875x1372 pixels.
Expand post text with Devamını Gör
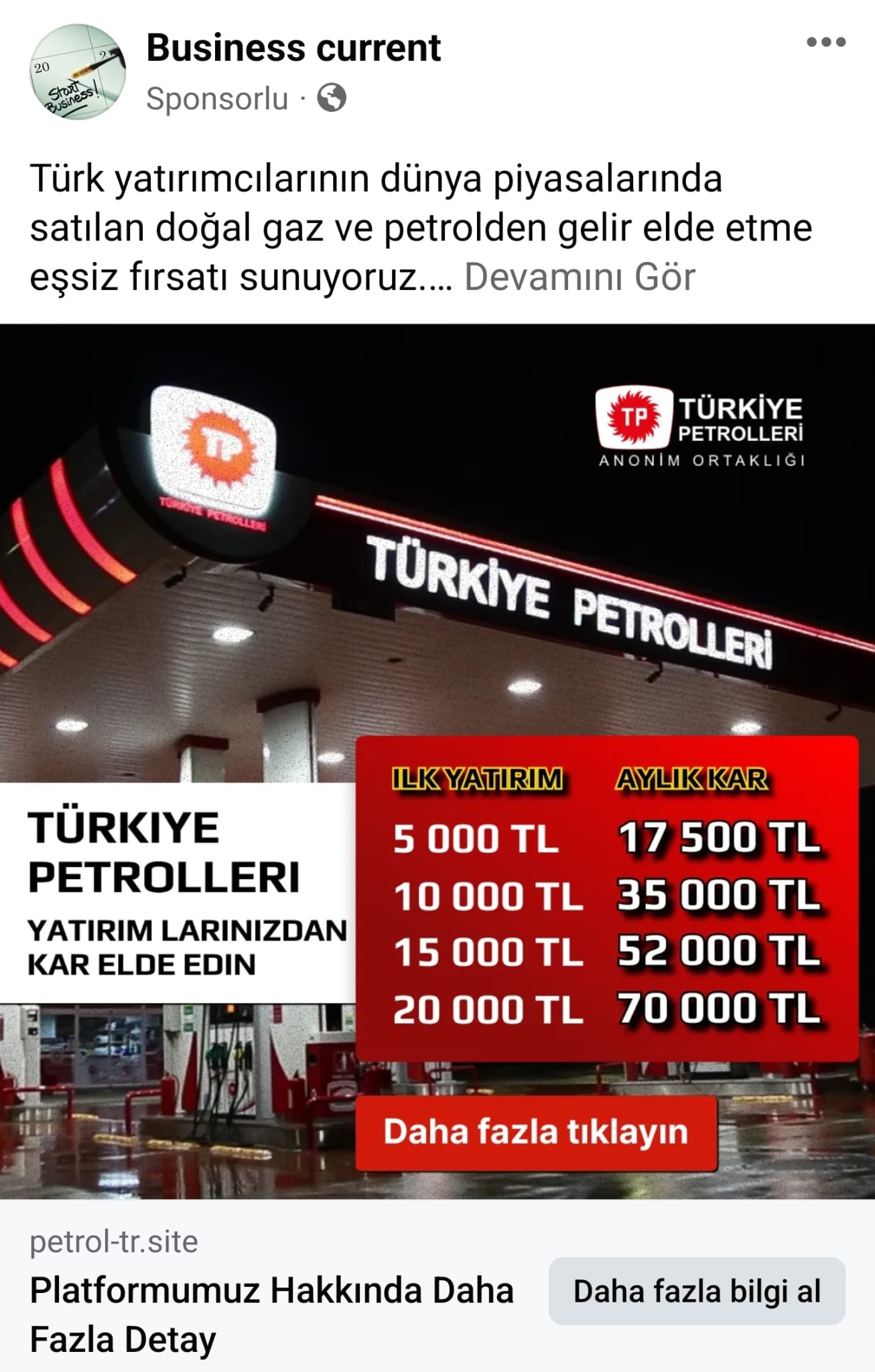coord(580,277)
